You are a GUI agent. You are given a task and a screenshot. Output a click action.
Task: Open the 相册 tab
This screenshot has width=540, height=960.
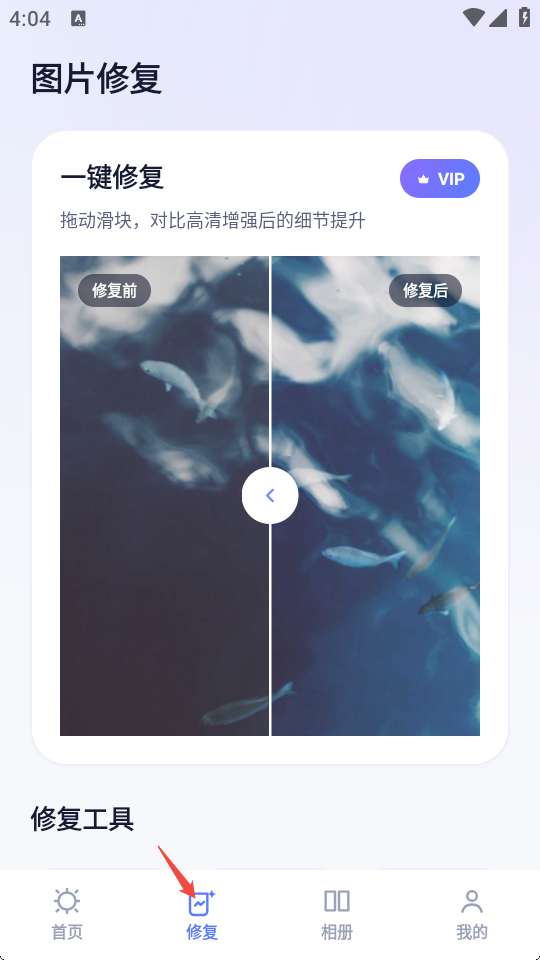tap(337, 914)
